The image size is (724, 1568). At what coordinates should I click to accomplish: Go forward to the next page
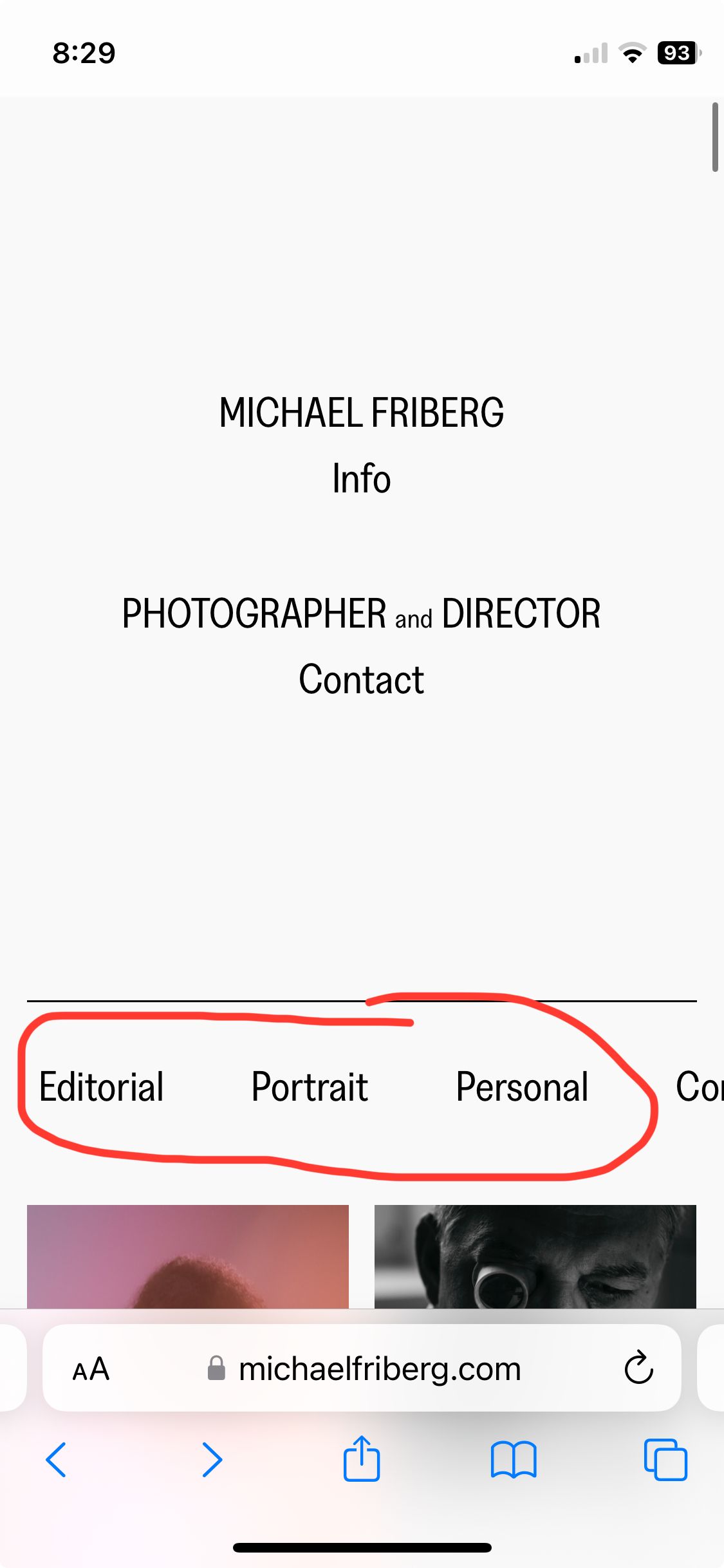tap(212, 1459)
